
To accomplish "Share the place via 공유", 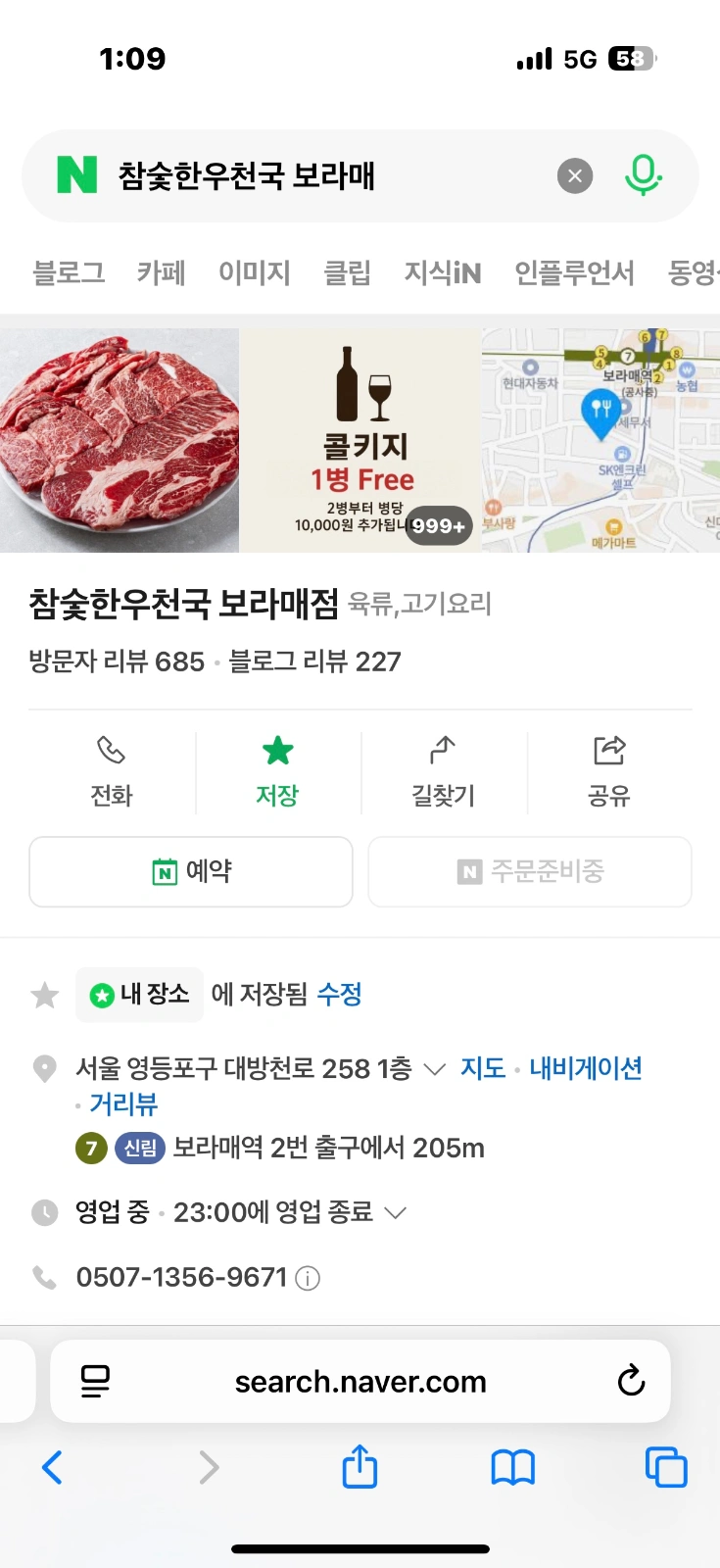I will pos(609,772).
